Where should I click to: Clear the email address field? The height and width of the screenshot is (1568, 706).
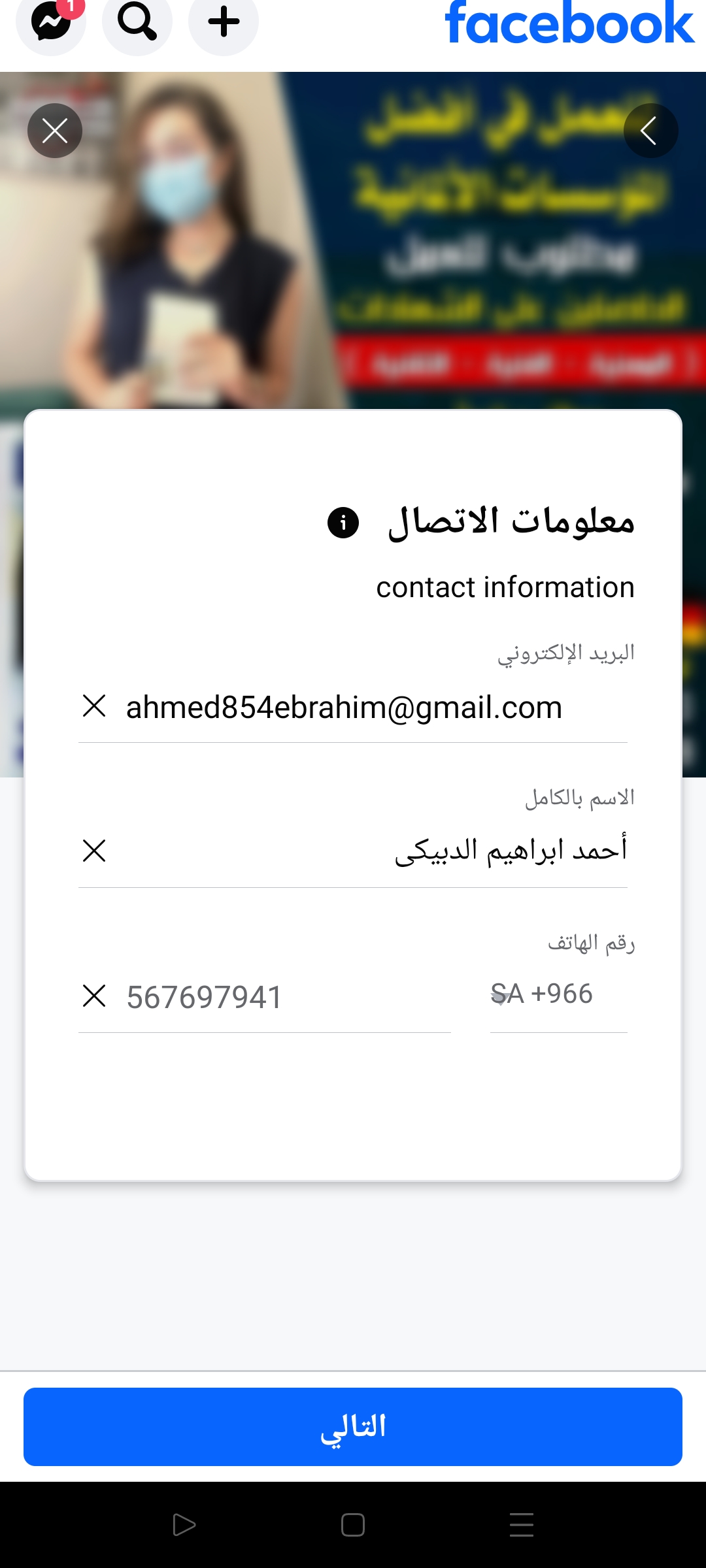point(94,706)
